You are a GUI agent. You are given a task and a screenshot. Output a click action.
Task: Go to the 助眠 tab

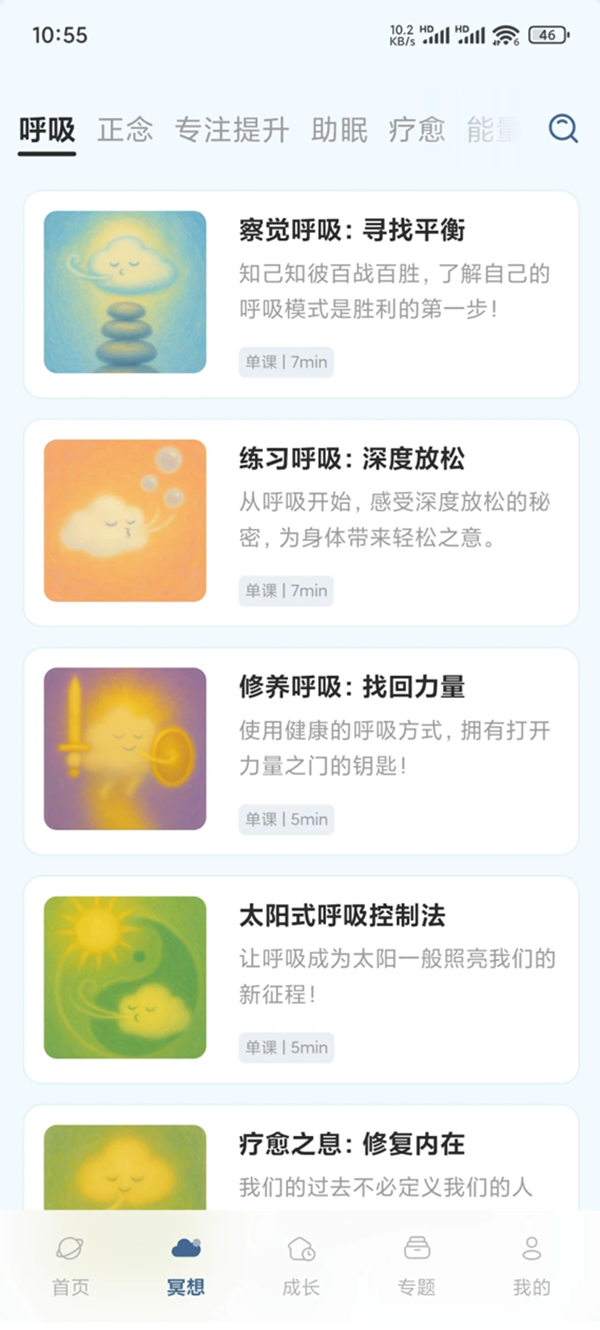[339, 130]
